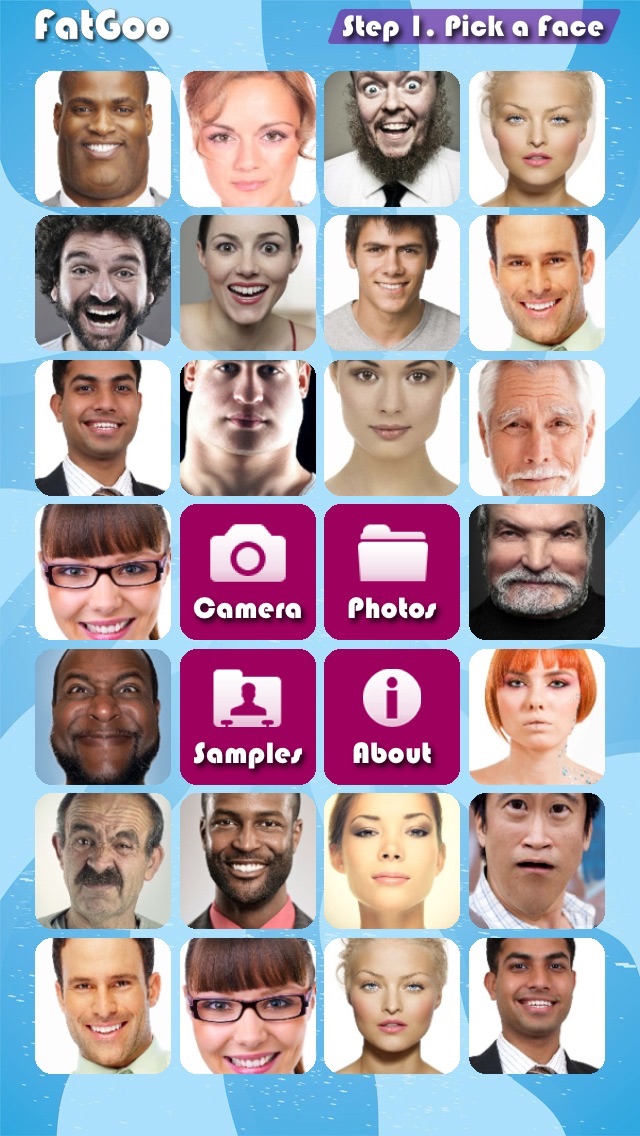Pick the squinting old man with dark mustache
This screenshot has width=640, height=1136.
103,861
